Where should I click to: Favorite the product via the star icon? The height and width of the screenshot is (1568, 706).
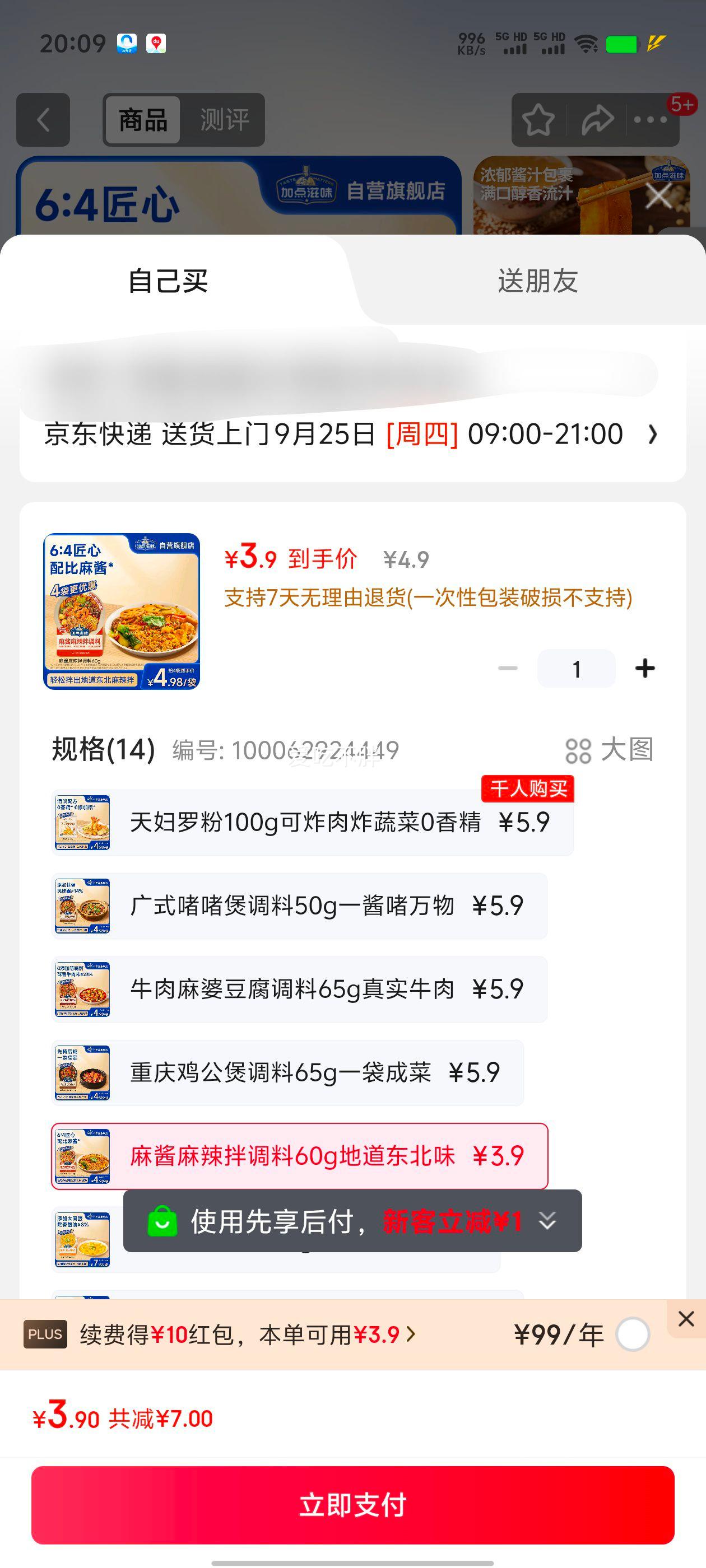(538, 120)
